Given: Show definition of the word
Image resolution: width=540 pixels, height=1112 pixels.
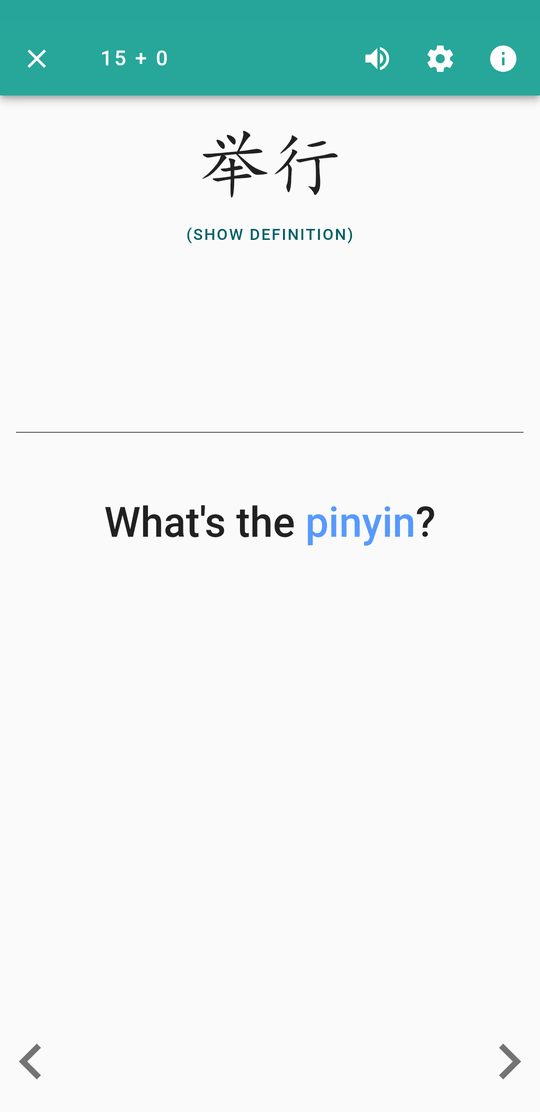Looking at the screenshot, I should pyautogui.click(x=270, y=235).
